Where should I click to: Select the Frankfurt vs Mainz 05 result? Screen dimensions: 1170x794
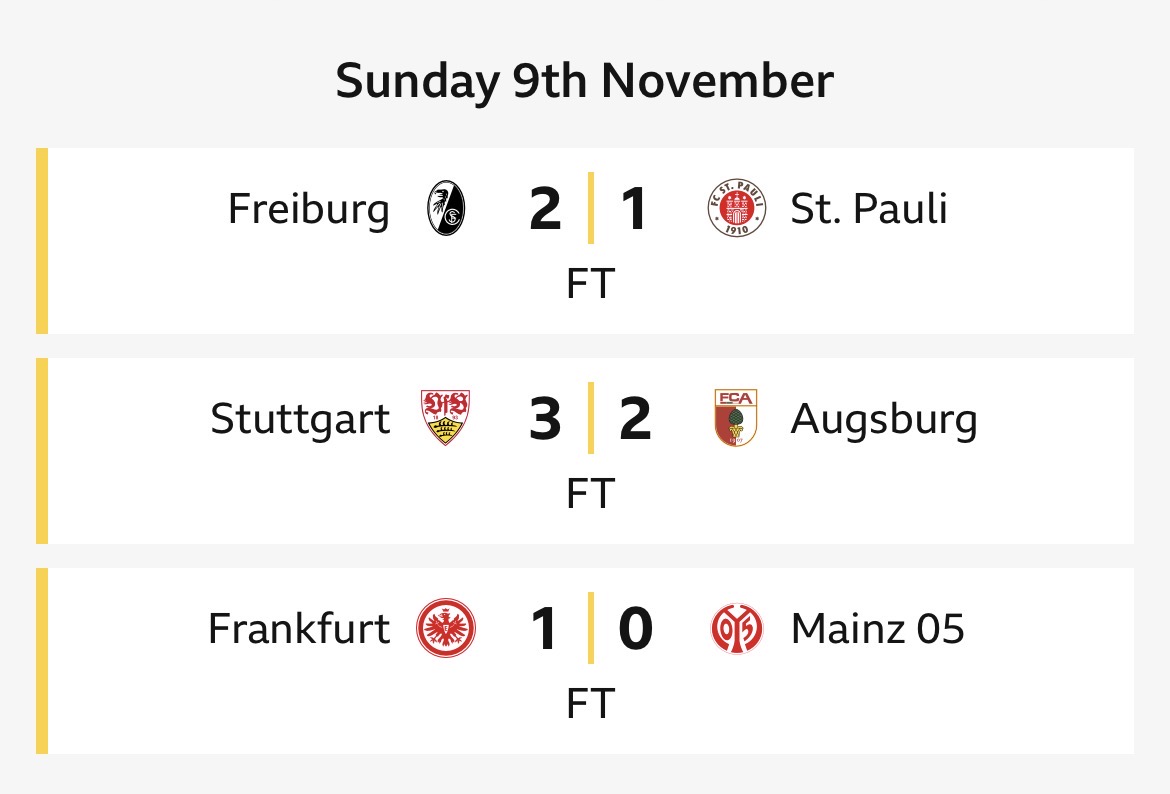[x=589, y=661]
